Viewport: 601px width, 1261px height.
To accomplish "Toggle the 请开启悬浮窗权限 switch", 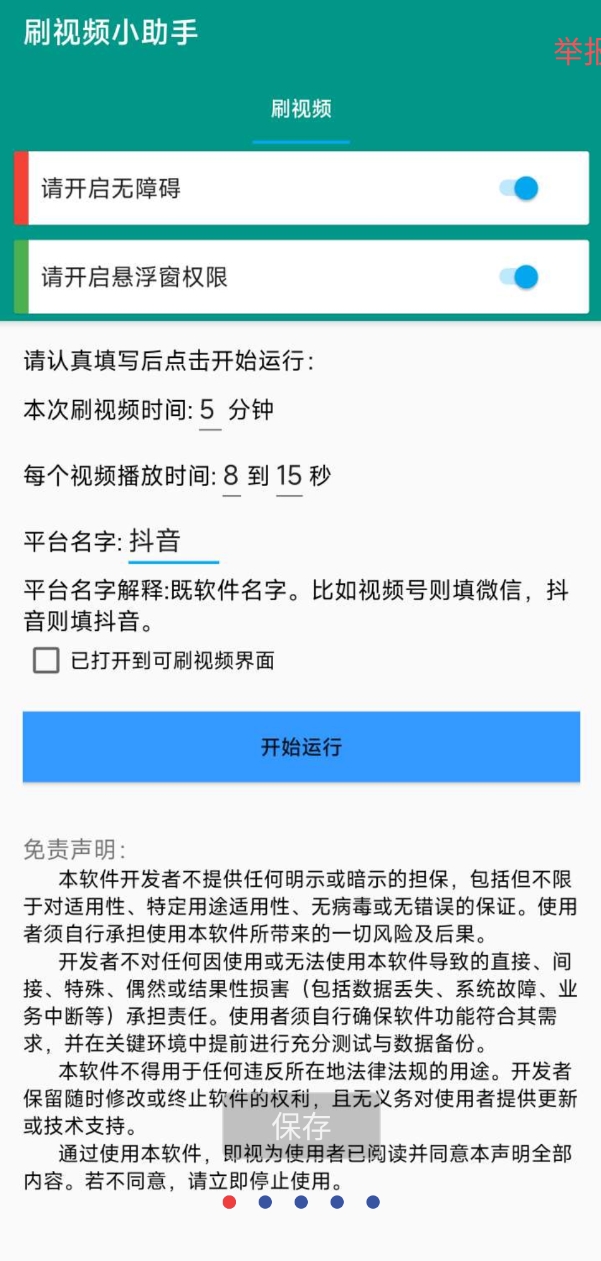I will (x=518, y=276).
